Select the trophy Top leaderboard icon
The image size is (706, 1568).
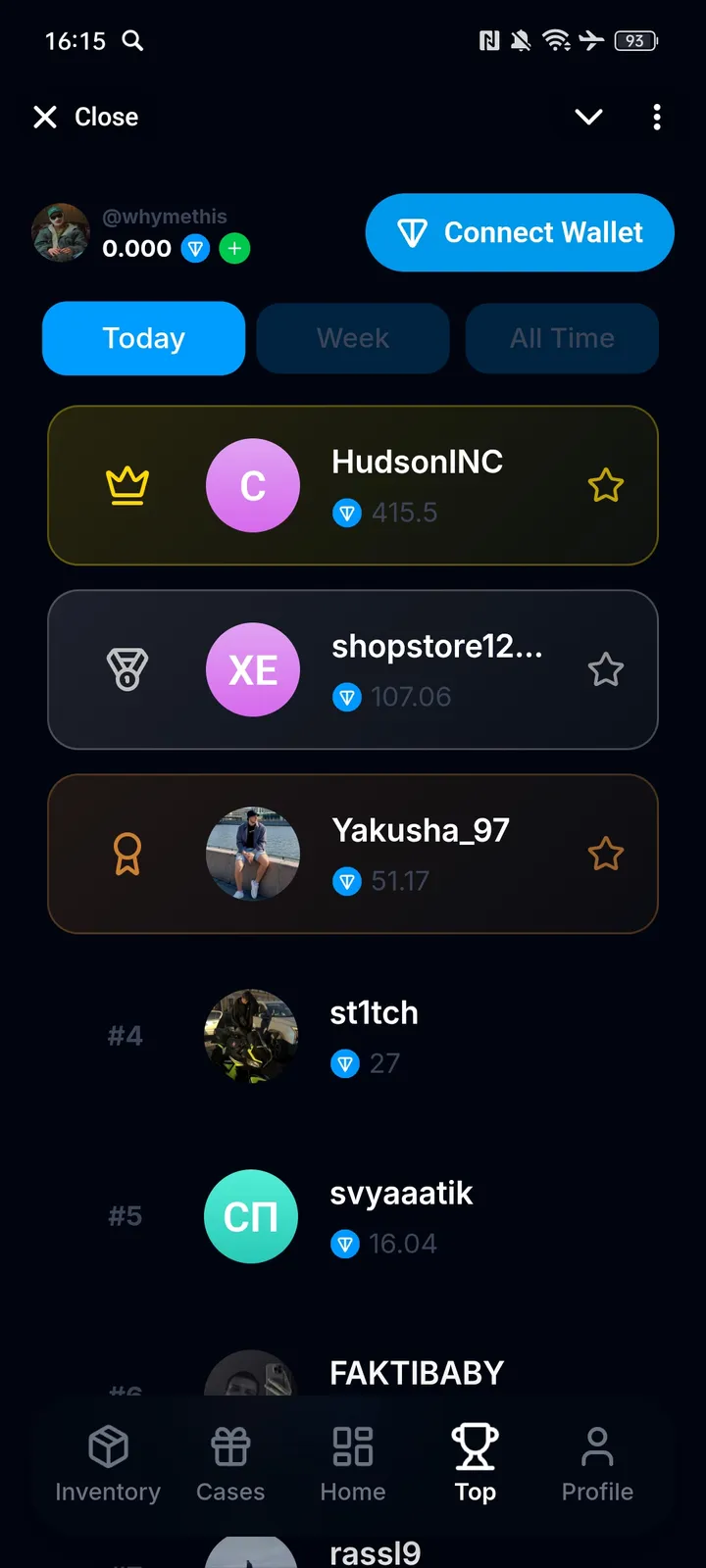[x=475, y=1462]
